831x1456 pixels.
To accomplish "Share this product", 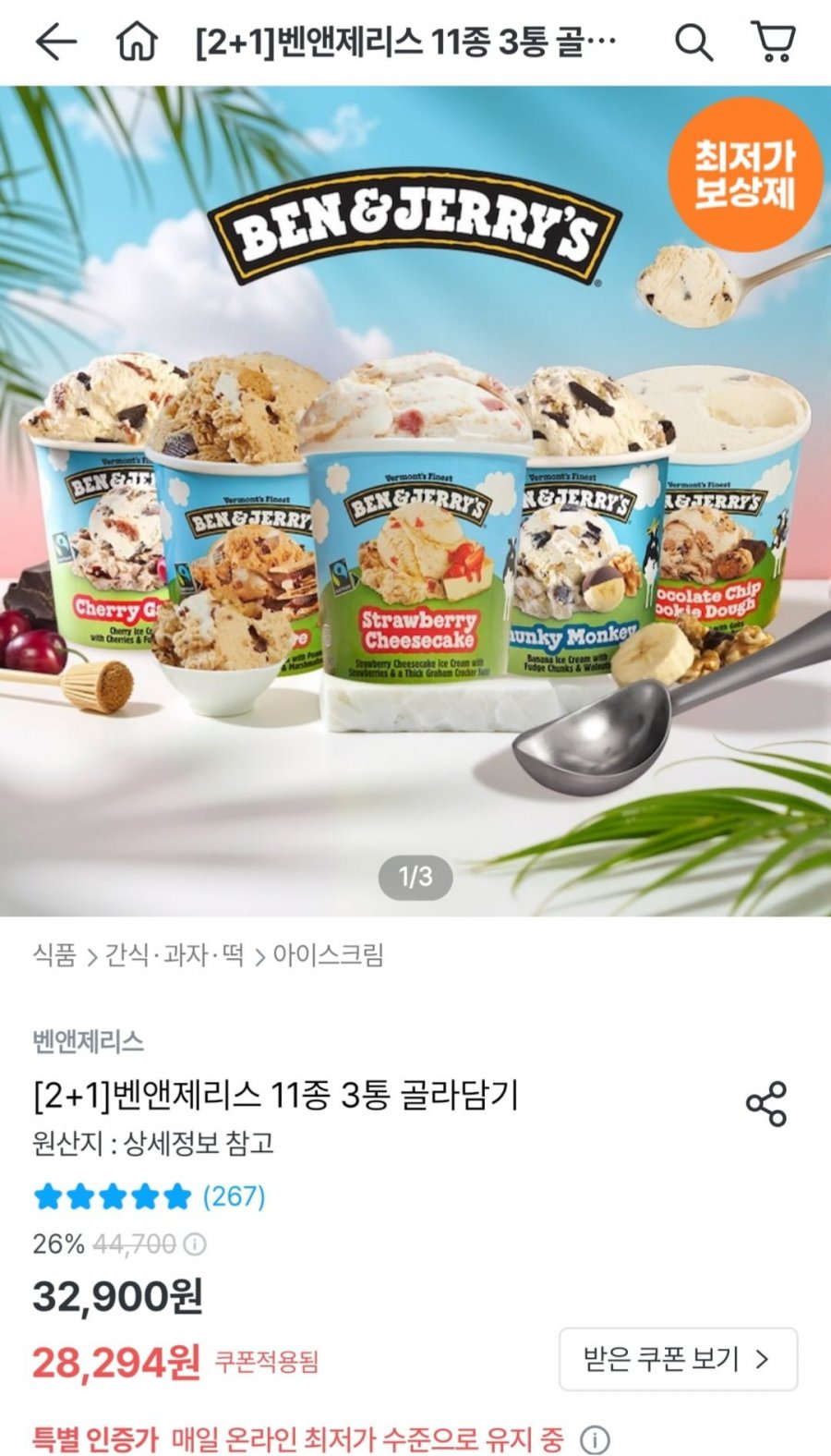I will [765, 1103].
